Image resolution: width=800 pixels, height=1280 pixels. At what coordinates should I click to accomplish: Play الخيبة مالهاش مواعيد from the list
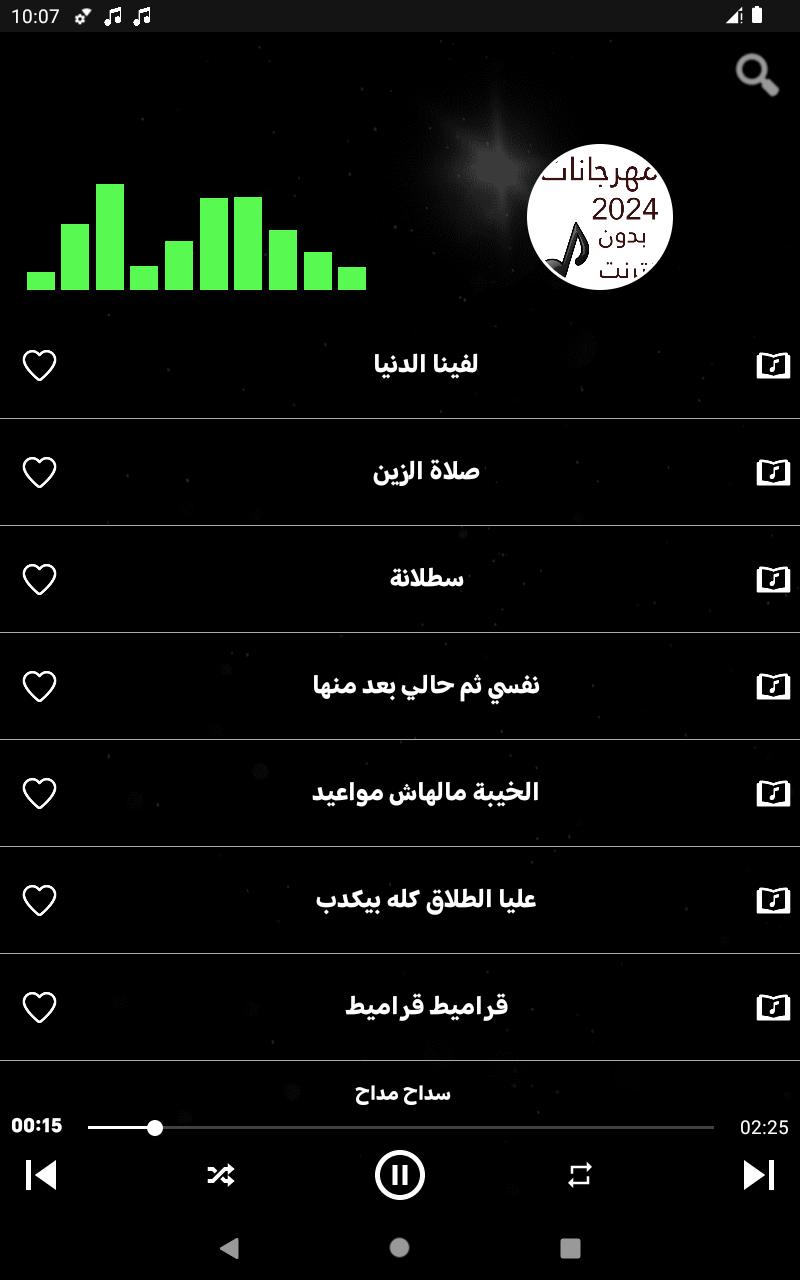tap(425, 792)
